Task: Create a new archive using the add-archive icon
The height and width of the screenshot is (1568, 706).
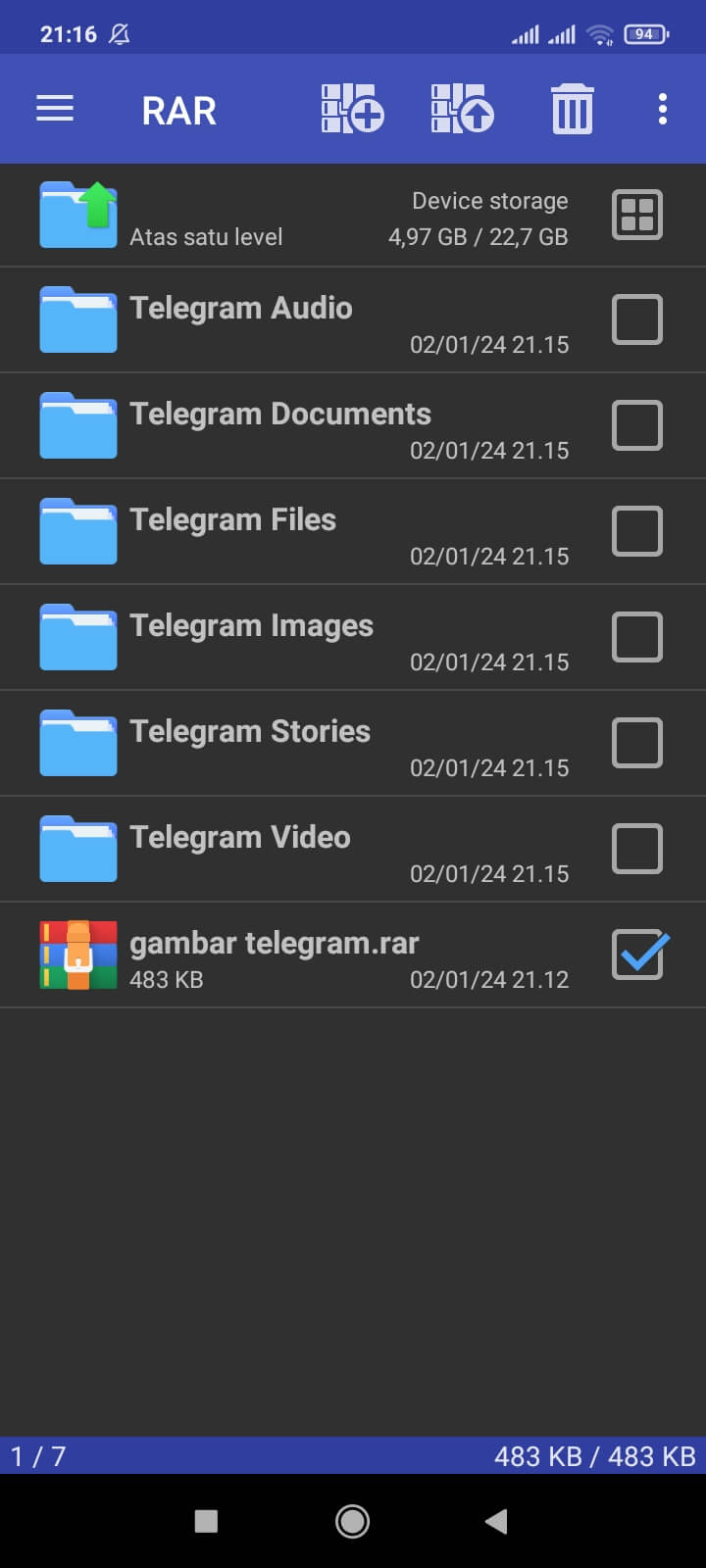Action: point(350,109)
